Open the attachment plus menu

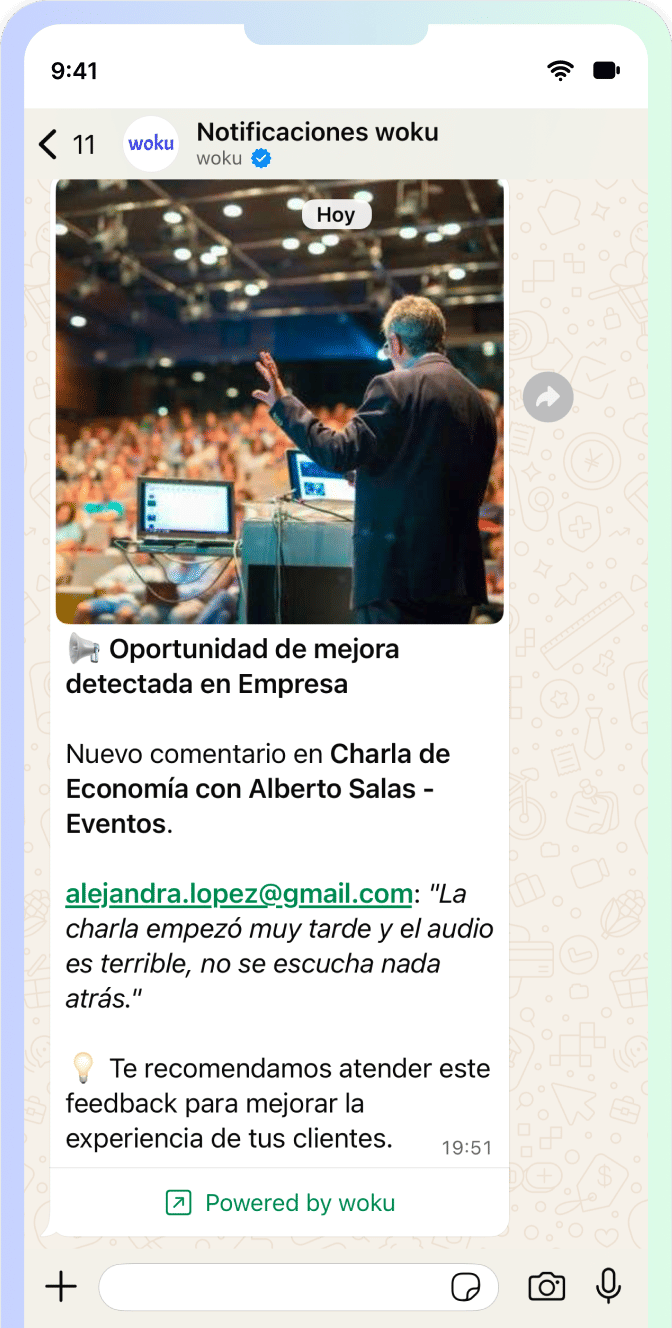[61, 1286]
